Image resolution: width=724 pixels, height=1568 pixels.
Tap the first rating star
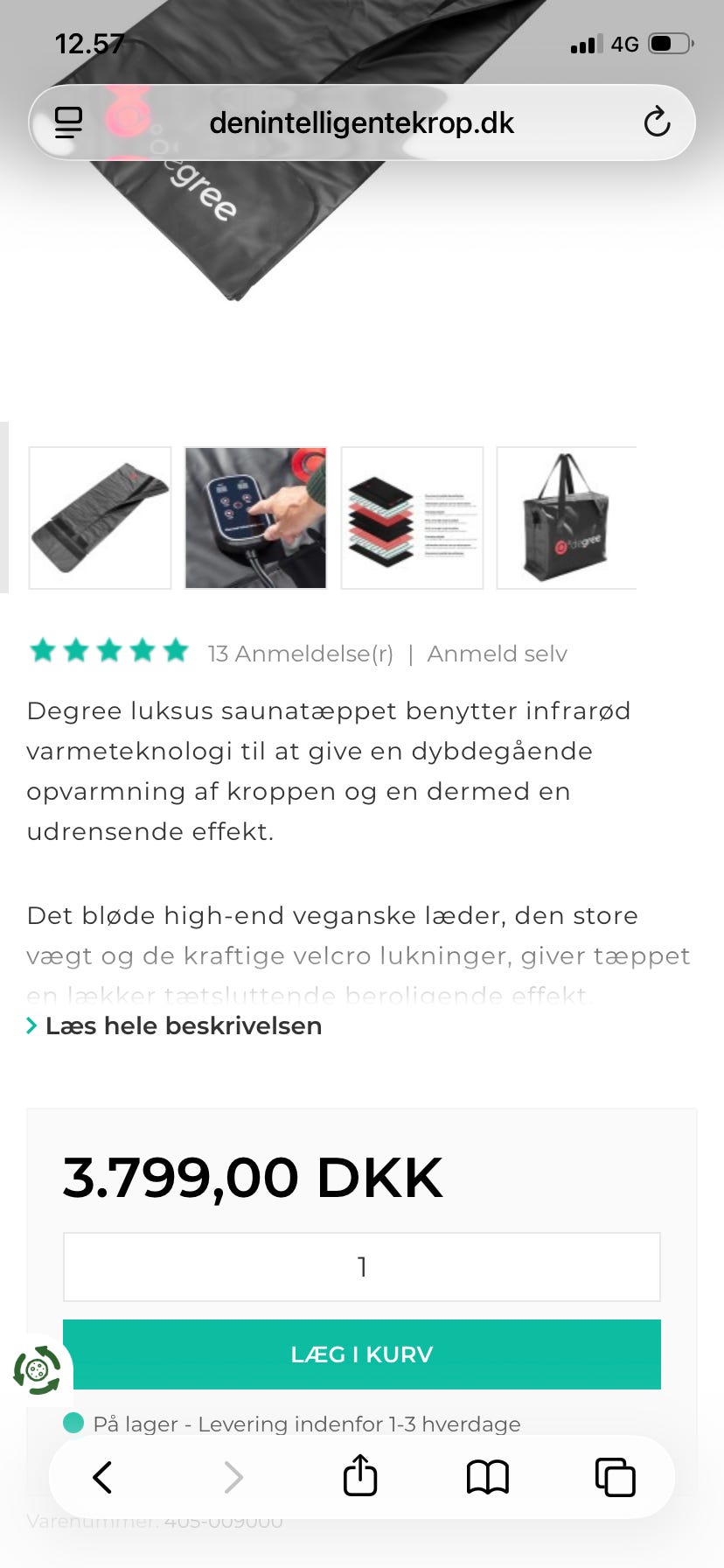coord(43,650)
